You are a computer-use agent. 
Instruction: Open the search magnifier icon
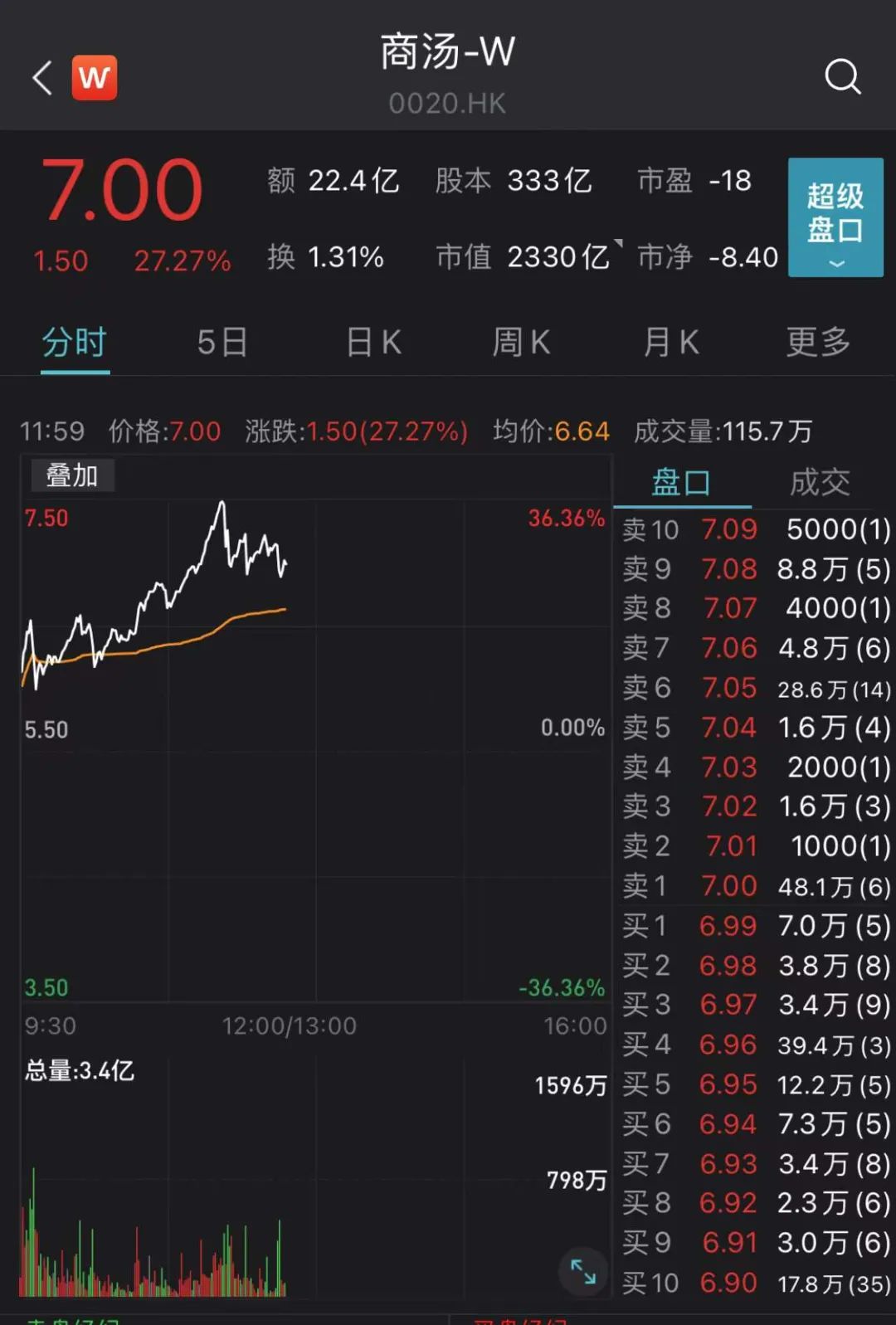tap(842, 77)
